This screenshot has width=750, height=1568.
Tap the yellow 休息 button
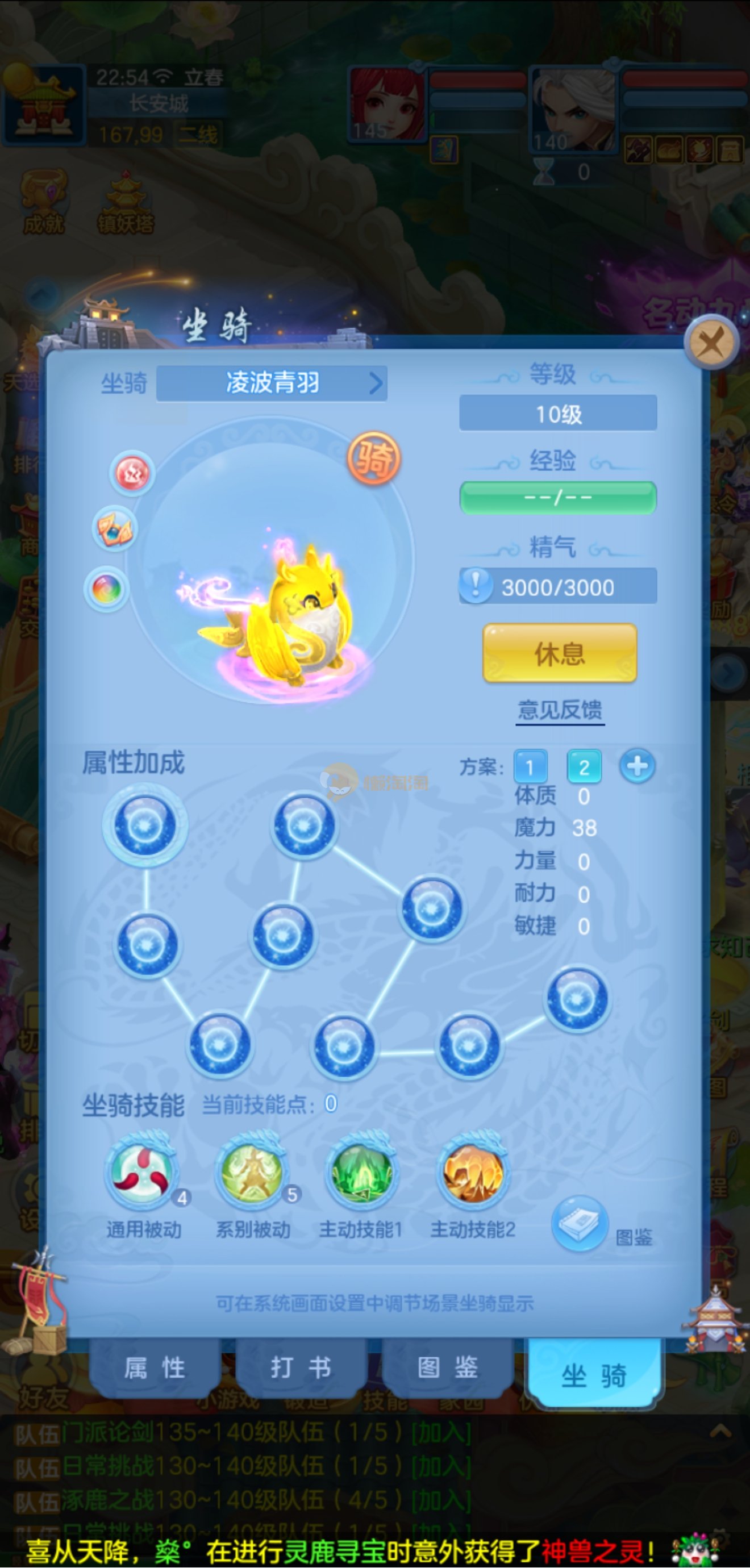[x=560, y=653]
